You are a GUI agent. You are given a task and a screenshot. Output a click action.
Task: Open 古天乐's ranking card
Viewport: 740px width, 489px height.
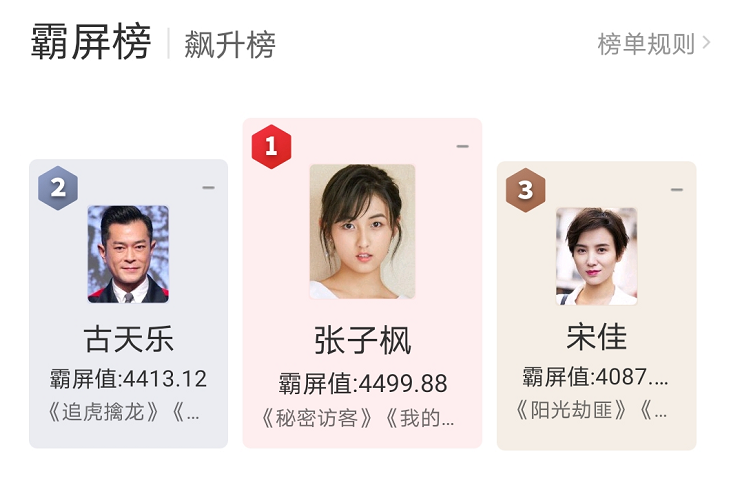click(128, 305)
